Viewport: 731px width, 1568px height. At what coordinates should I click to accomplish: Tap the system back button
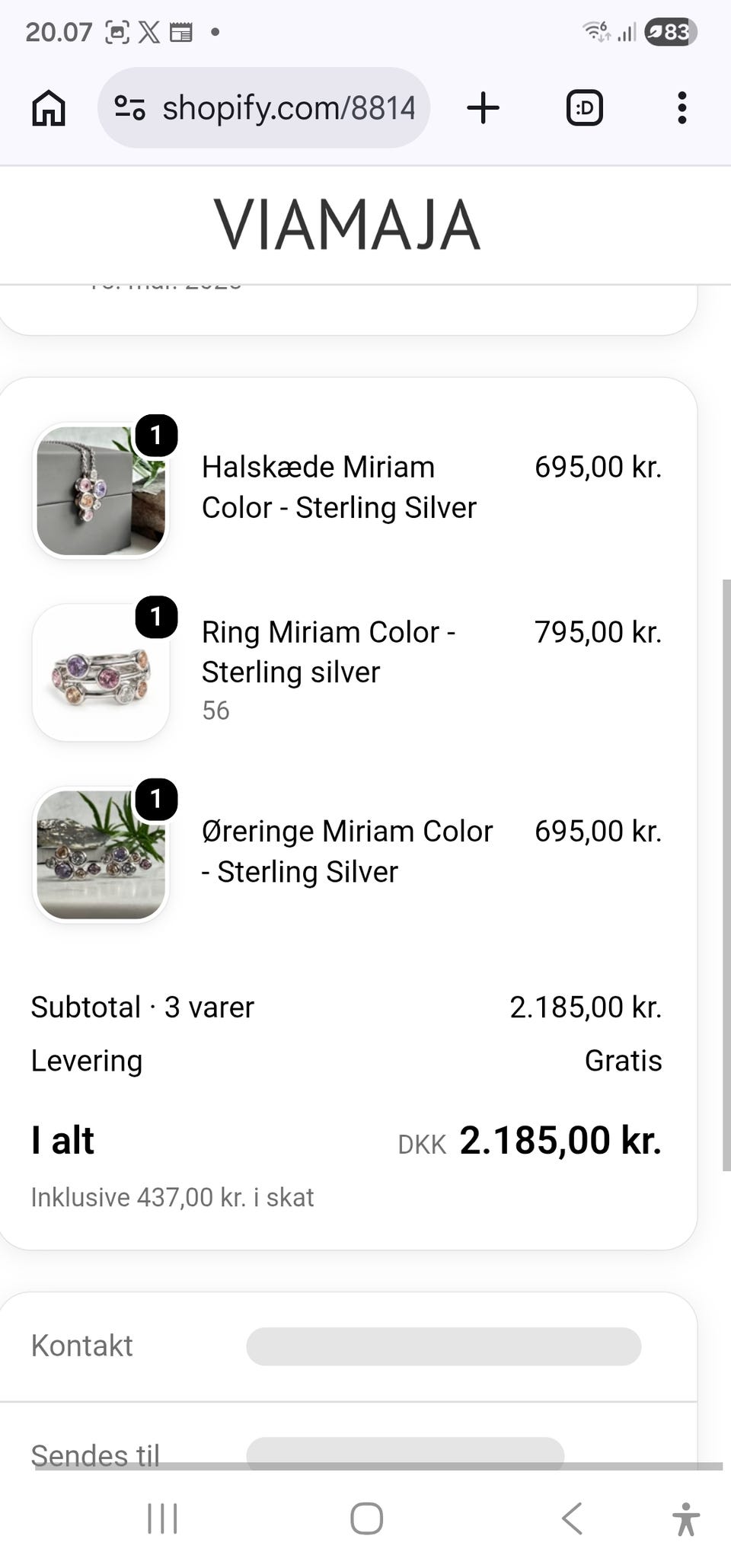572,1518
